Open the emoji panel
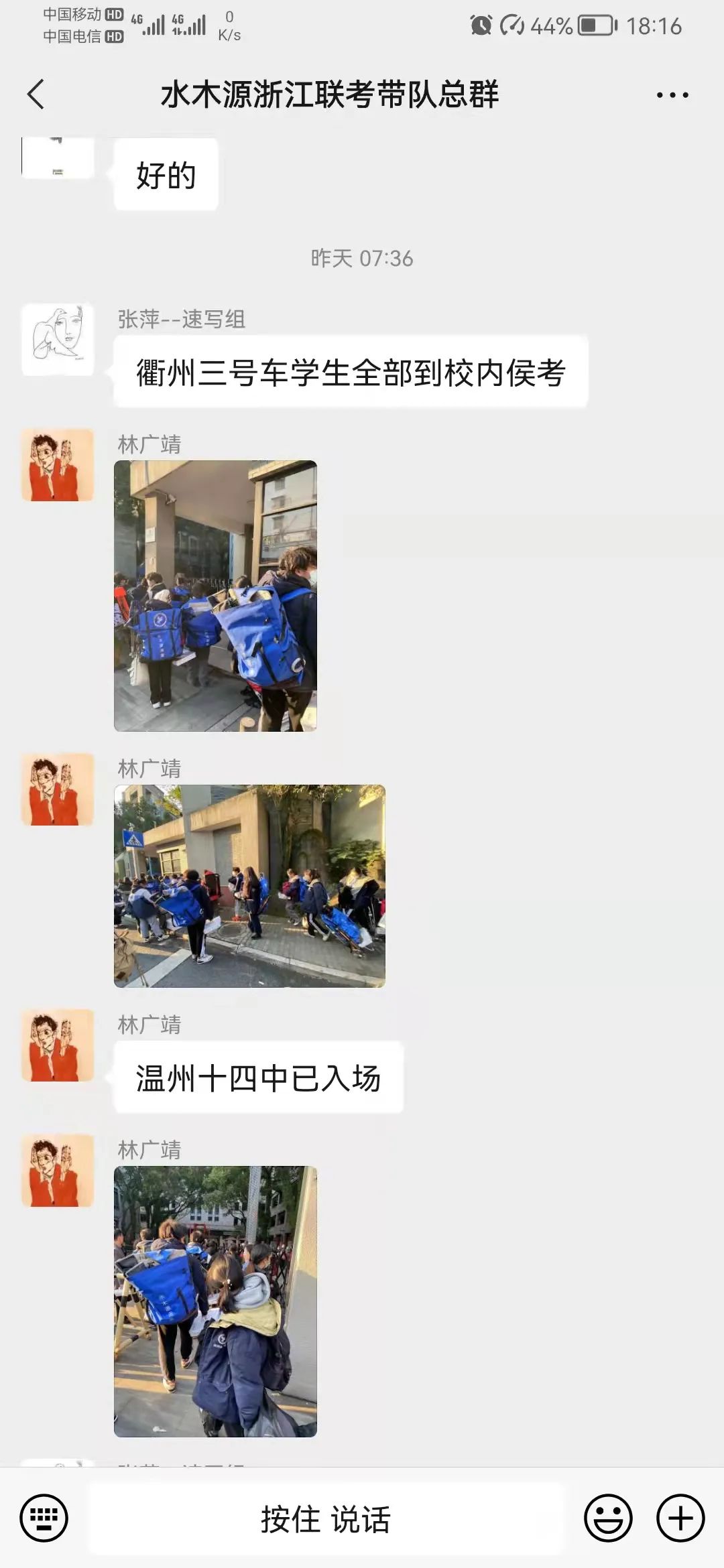Screen dimensions: 724x1568 click(608, 1518)
